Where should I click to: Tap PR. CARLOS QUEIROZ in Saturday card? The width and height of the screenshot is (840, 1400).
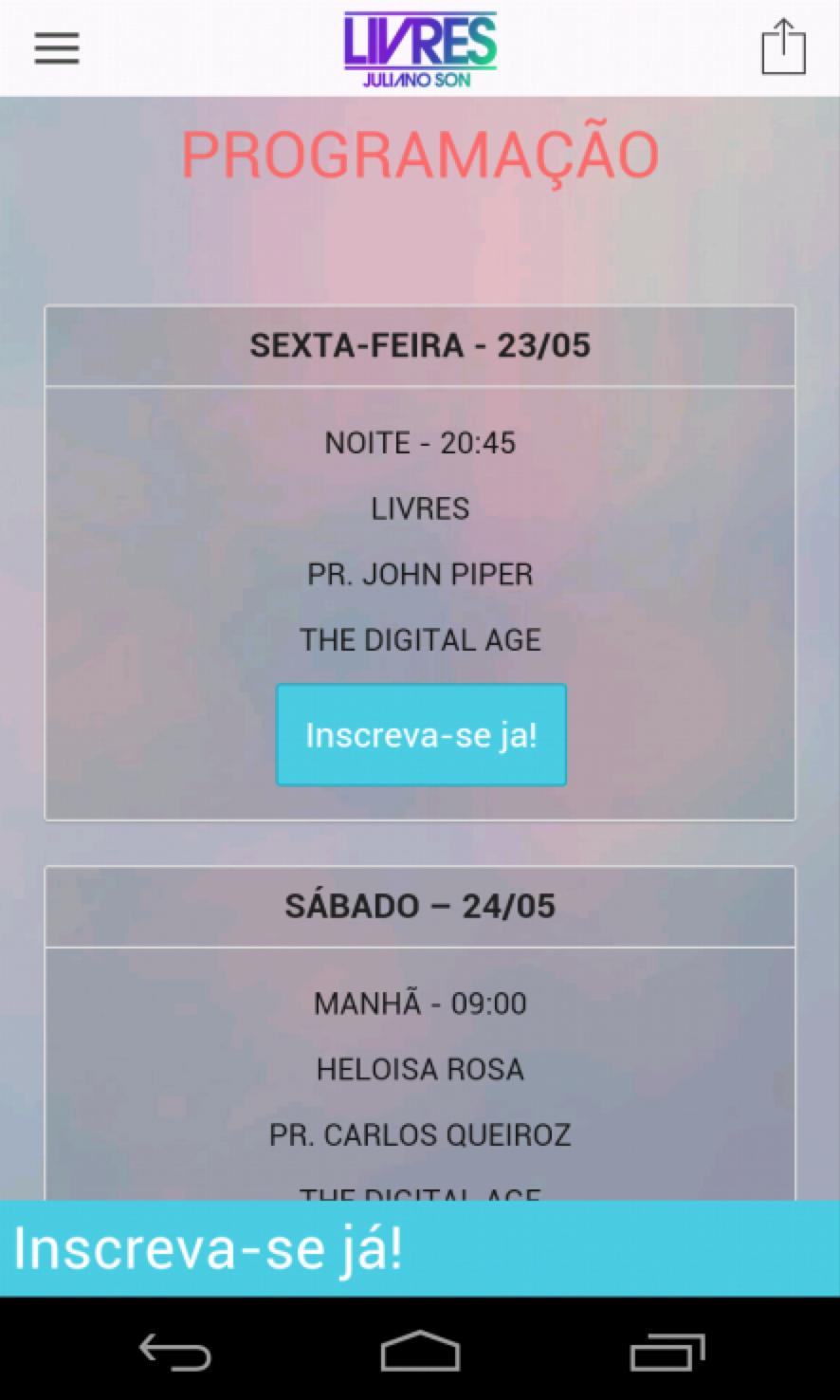pos(420,1134)
